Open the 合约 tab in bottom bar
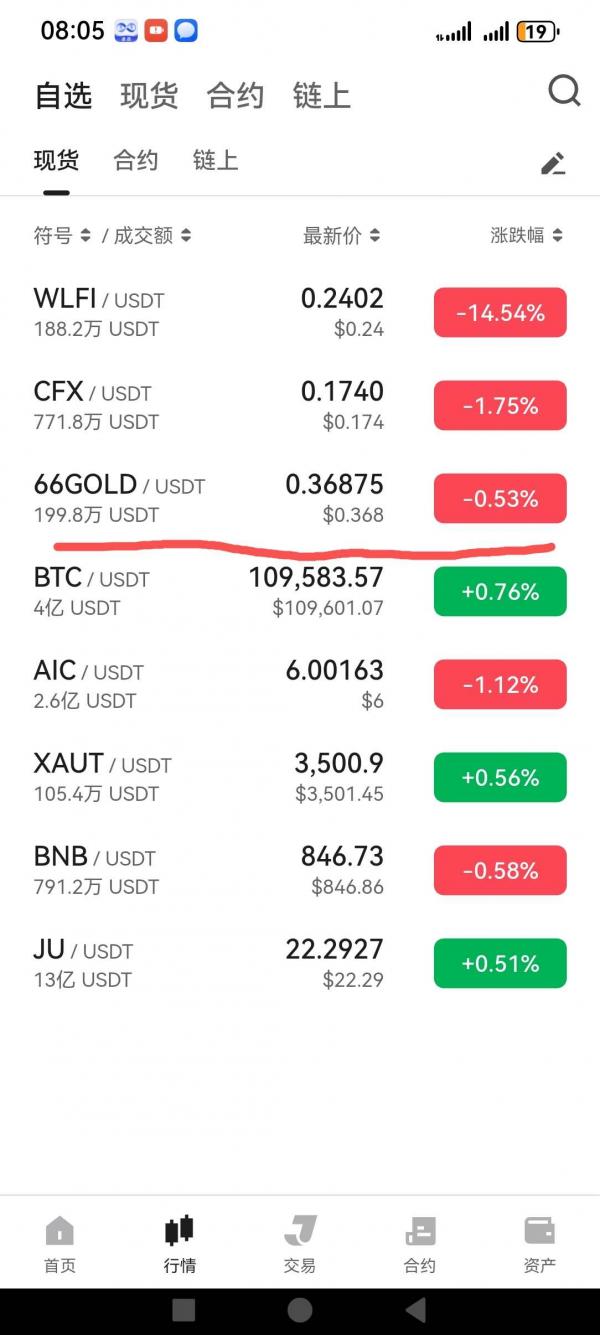The image size is (600, 1335). click(x=420, y=1244)
